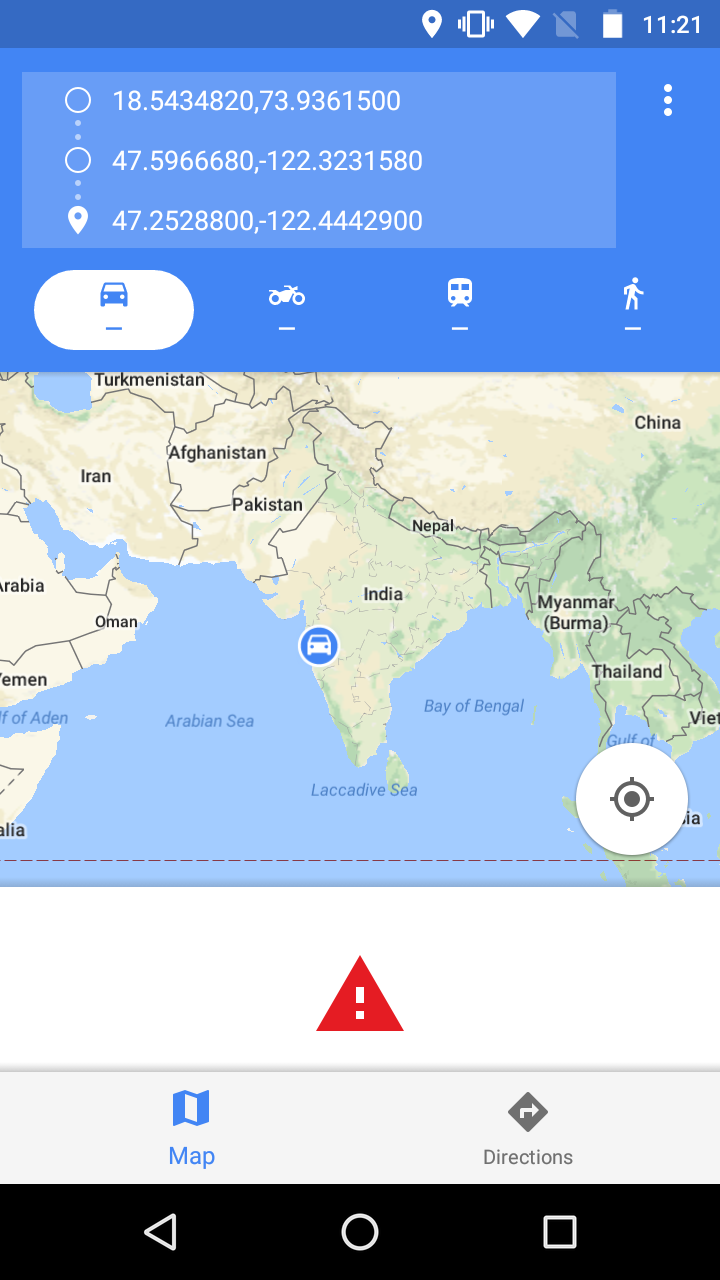Edit the stop 47.5966680,-122.3231580
Screen dimensions: 720x1280
pos(267,161)
